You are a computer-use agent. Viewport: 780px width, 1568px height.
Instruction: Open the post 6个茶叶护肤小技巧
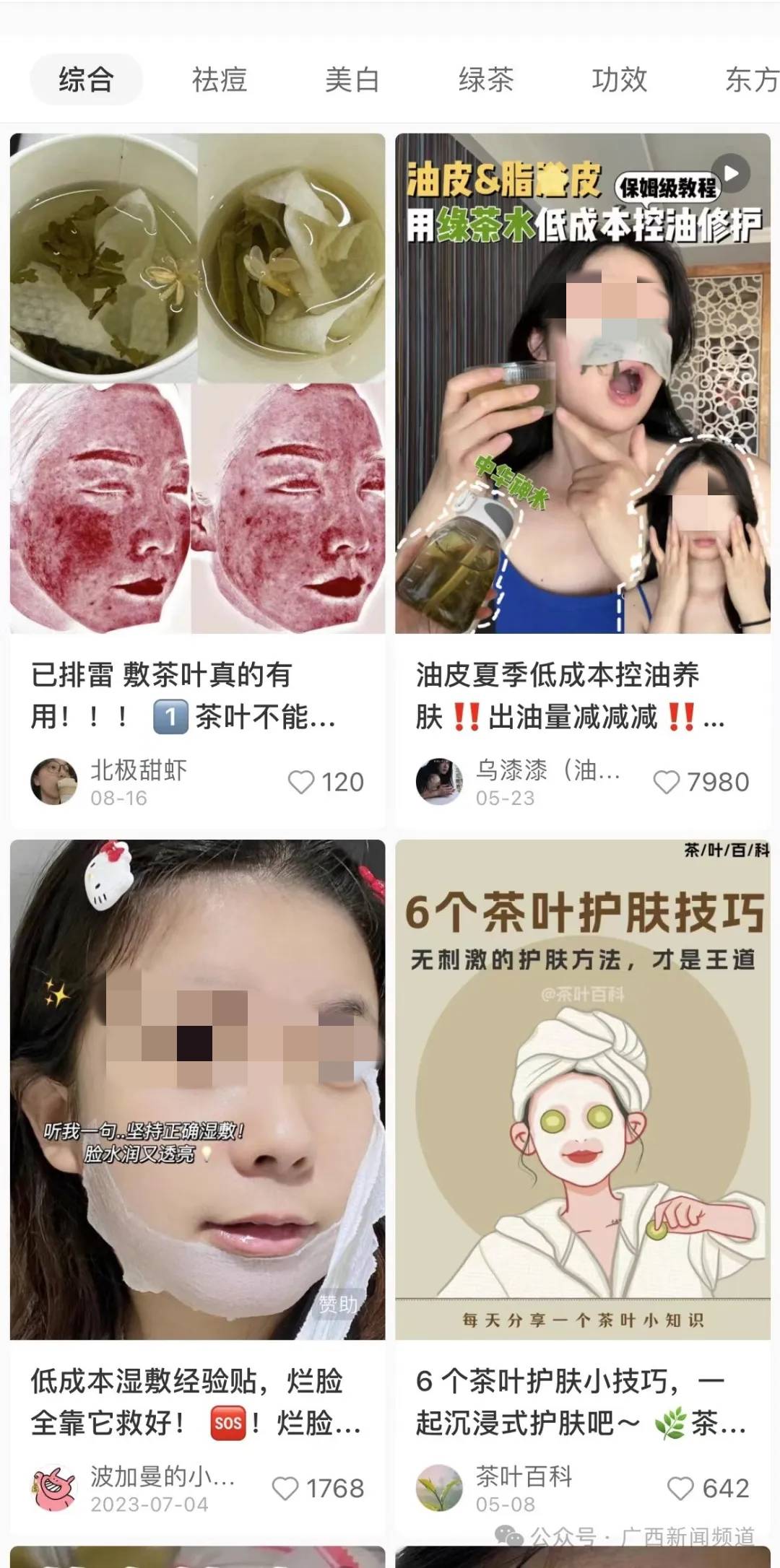(582, 1090)
